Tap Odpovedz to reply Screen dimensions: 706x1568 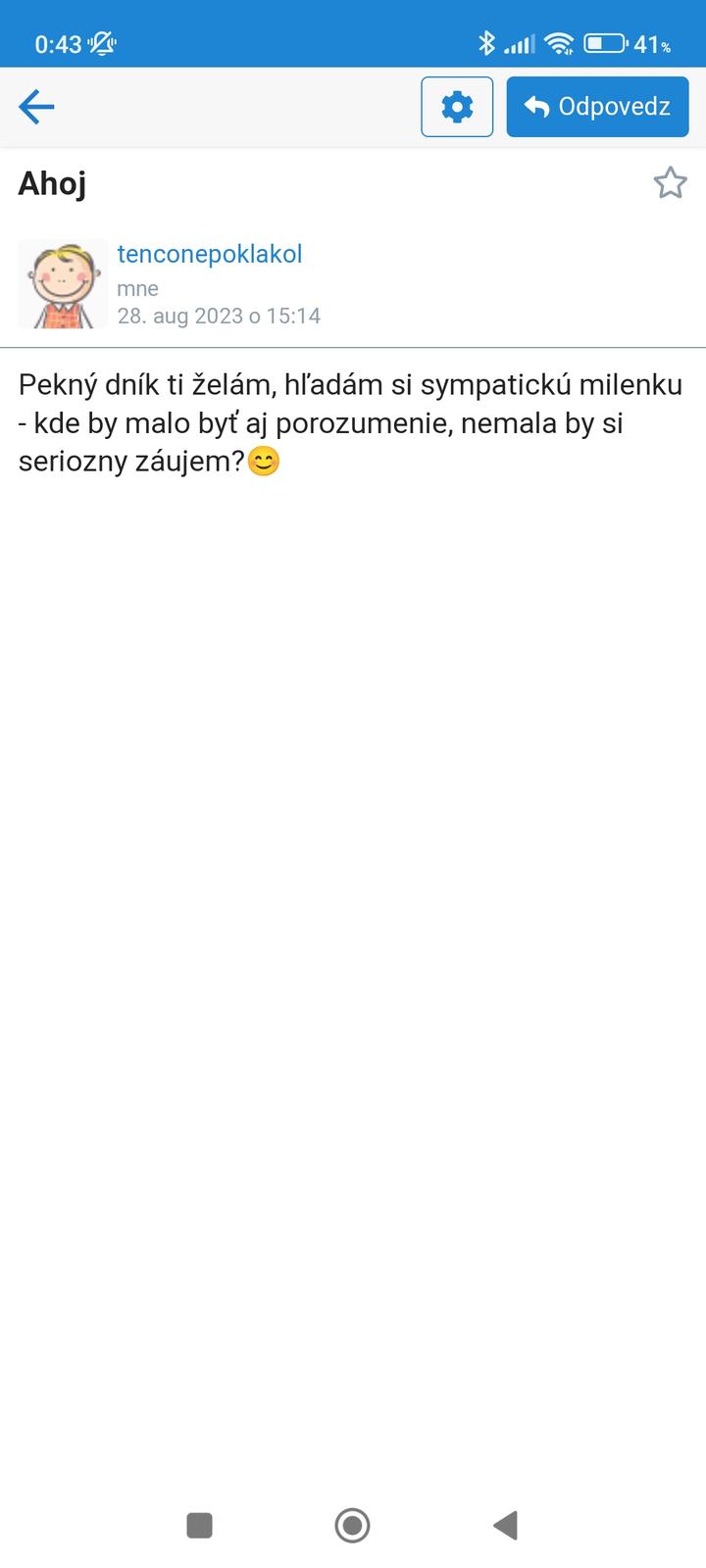pyautogui.click(x=597, y=107)
